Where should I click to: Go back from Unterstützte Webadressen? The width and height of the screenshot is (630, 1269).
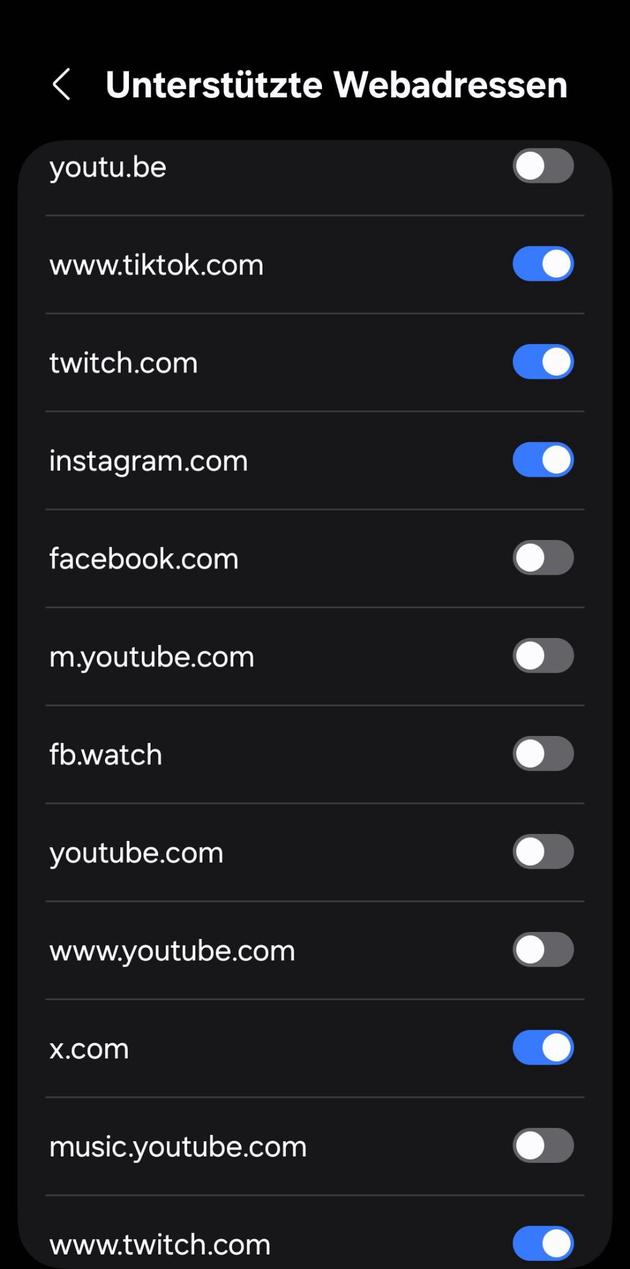(x=61, y=85)
